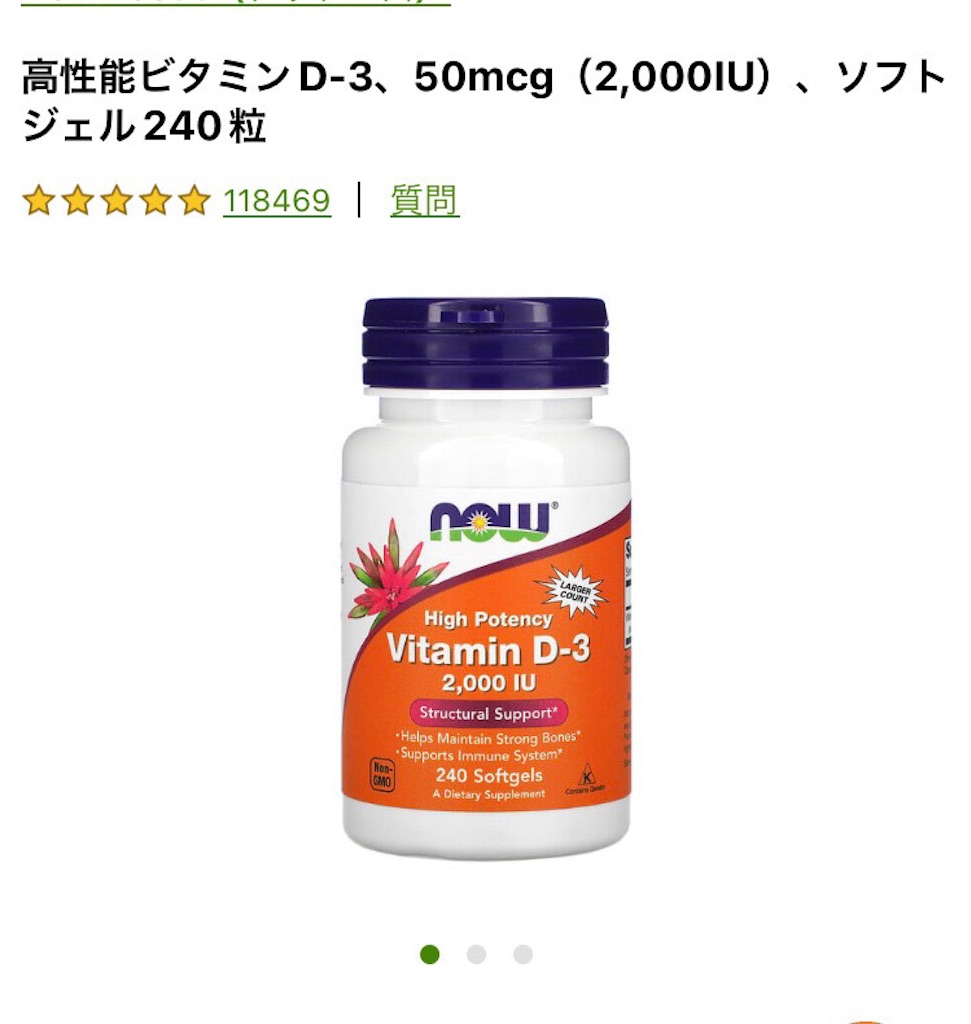Select the second image page dot

[x=476, y=954]
